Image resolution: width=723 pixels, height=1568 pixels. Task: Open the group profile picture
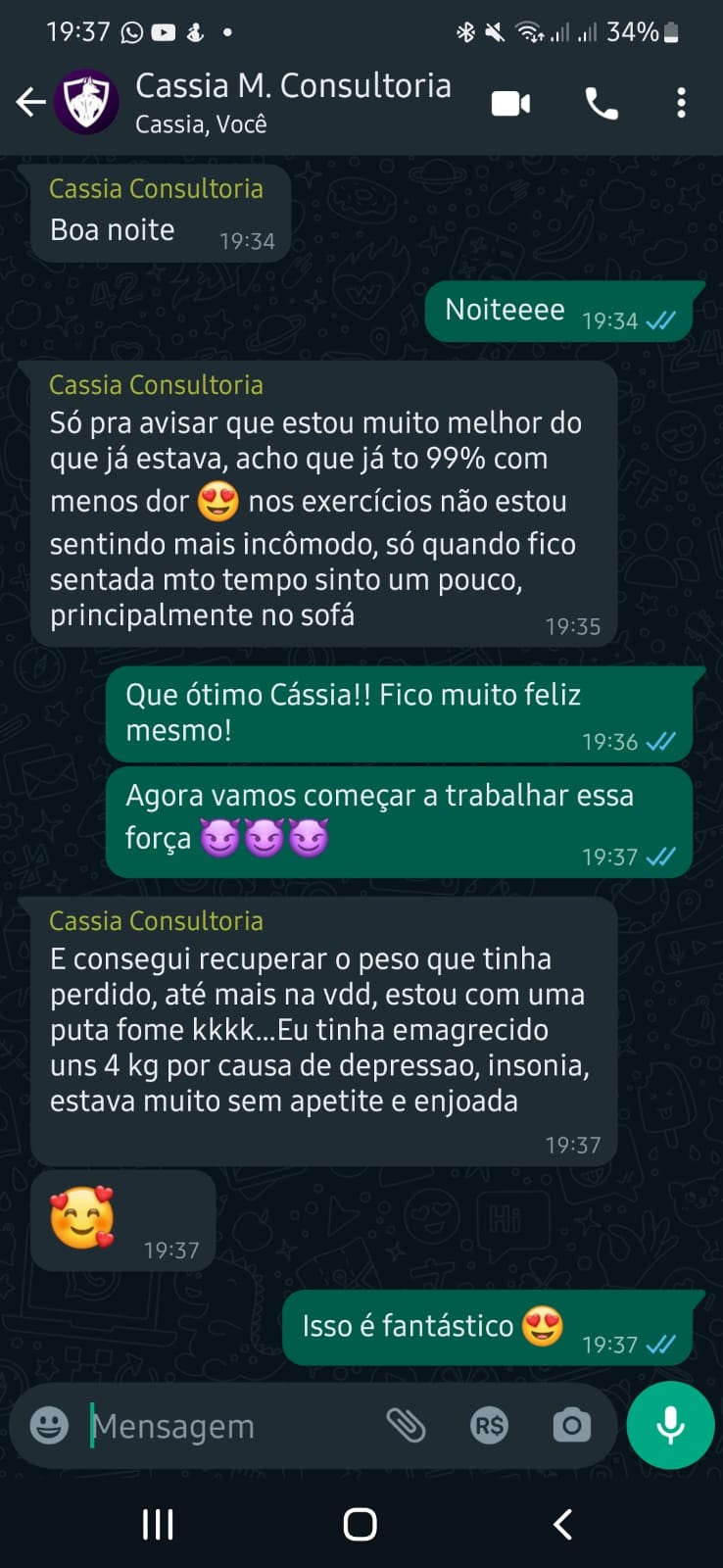(87, 102)
